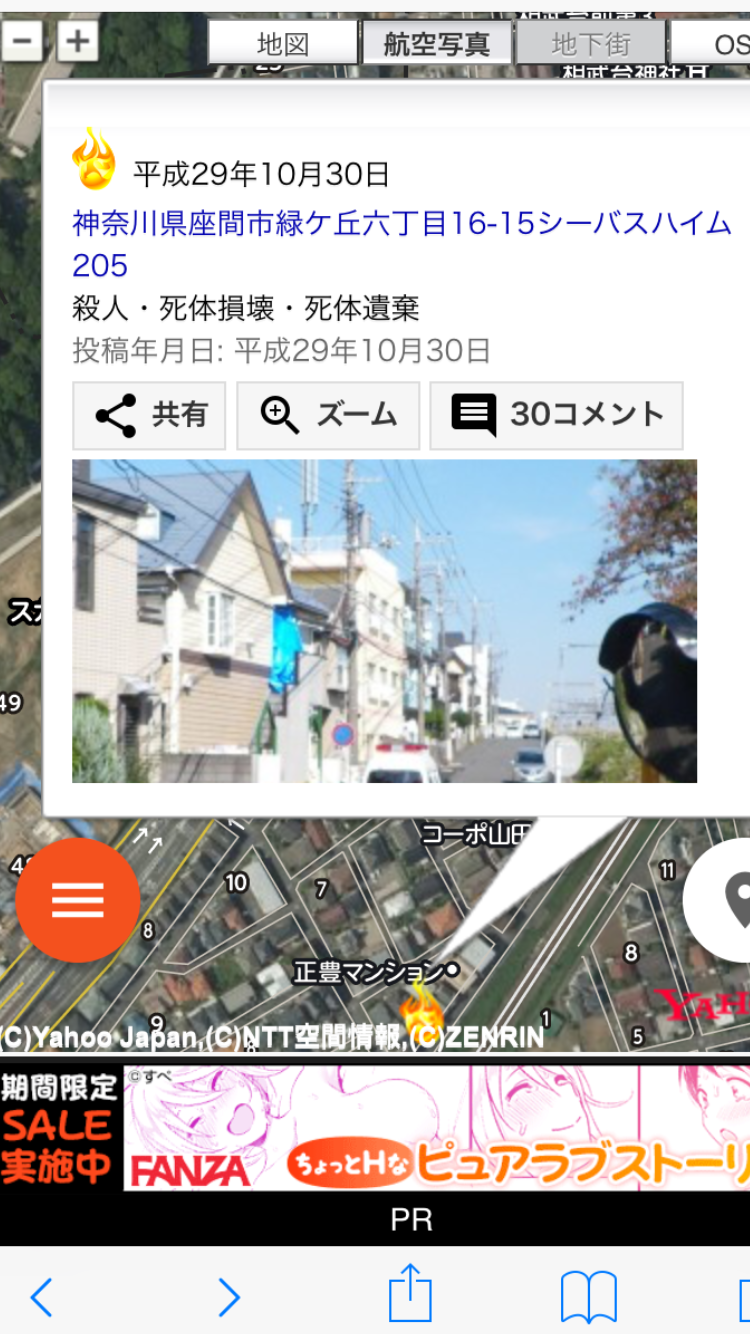The image size is (750, 1334).
Task: Open the FANZA sale advertisement banner
Action: tap(375, 1128)
